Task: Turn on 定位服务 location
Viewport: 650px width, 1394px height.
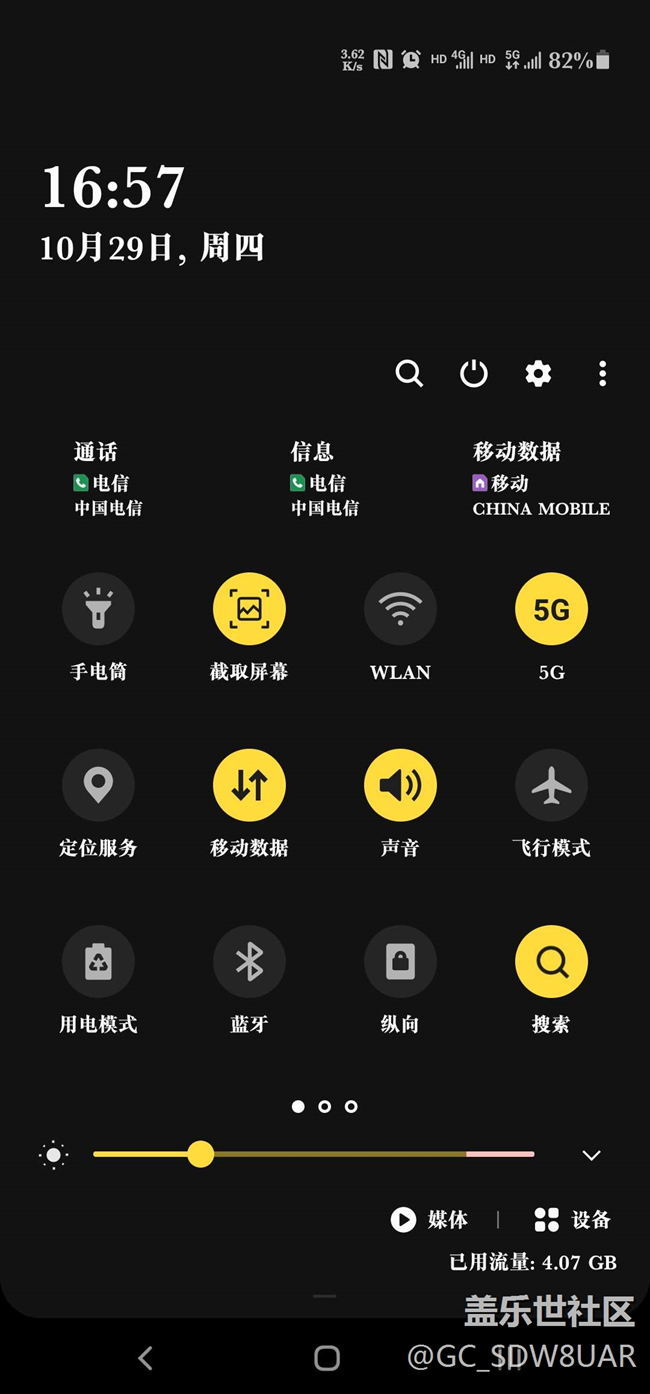Action: [x=98, y=785]
